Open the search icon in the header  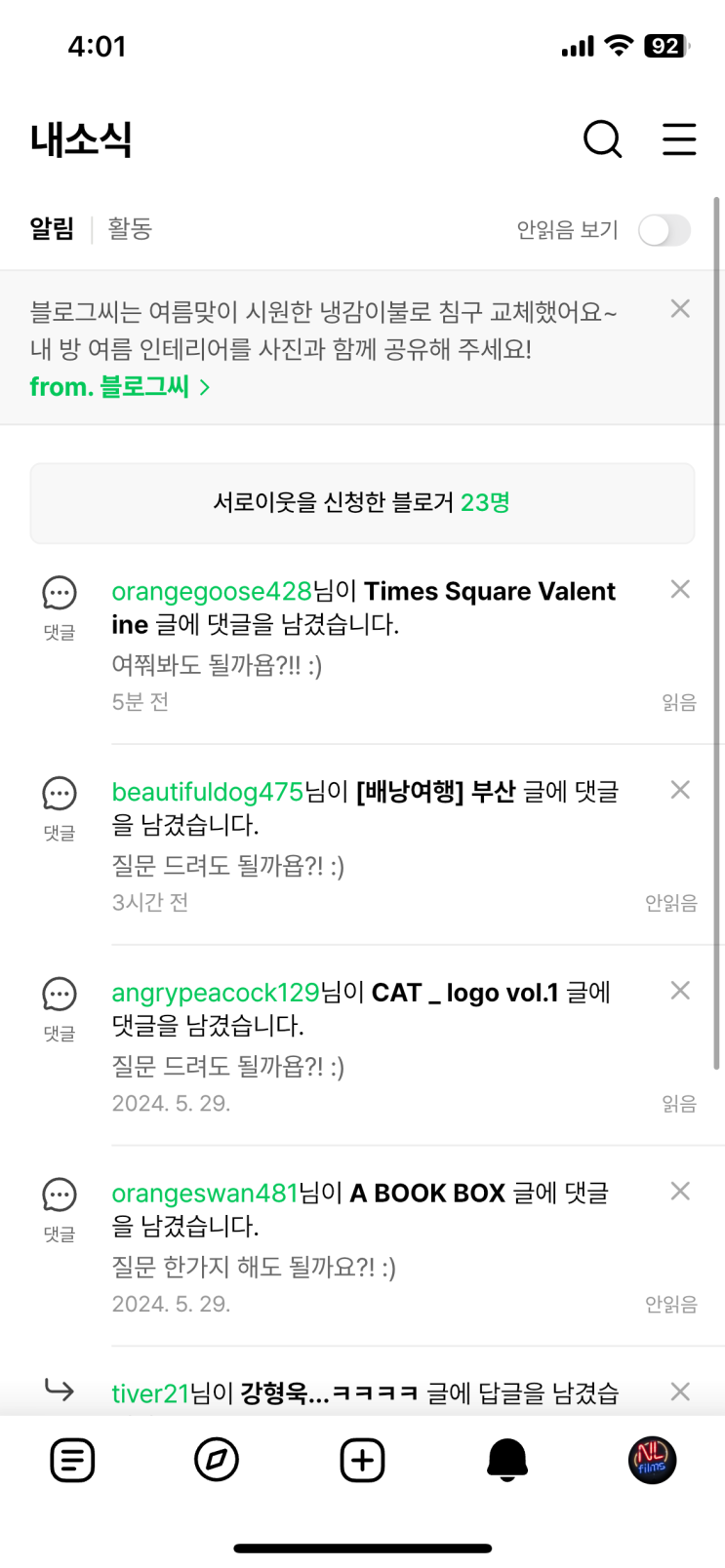pyautogui.click(x=602, y=139)
